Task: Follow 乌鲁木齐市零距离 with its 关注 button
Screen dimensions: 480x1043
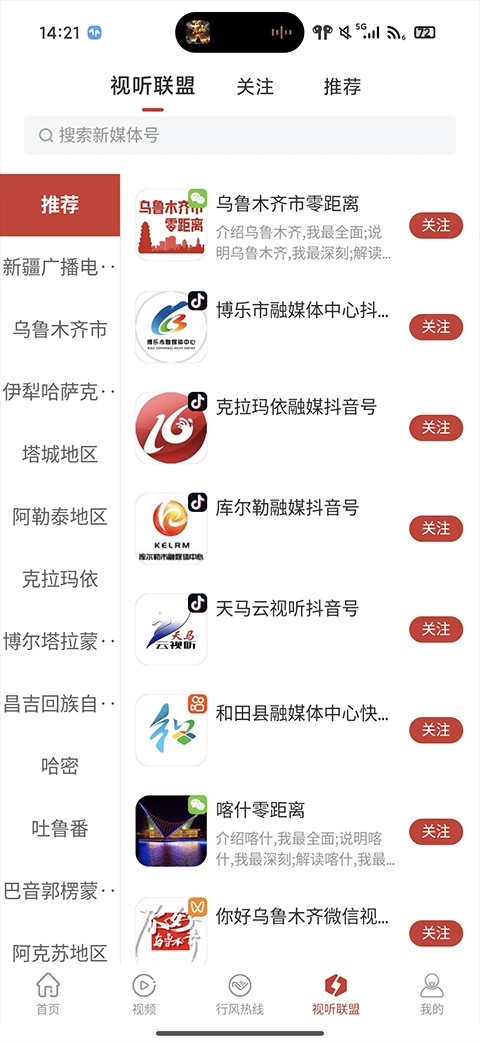Action: click(436, 225)
